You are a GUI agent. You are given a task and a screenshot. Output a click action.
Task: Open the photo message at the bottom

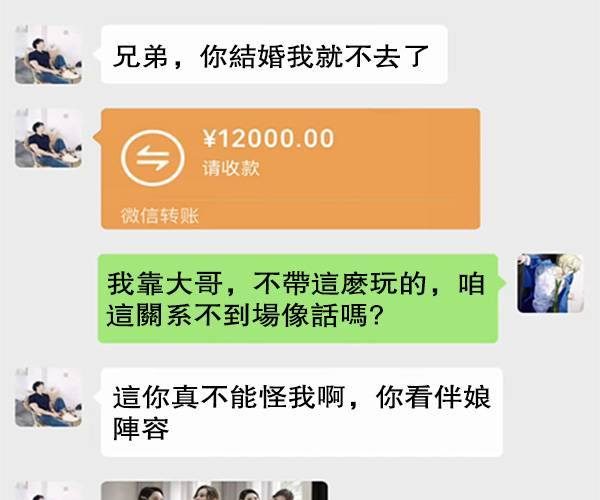coord(214,490)
